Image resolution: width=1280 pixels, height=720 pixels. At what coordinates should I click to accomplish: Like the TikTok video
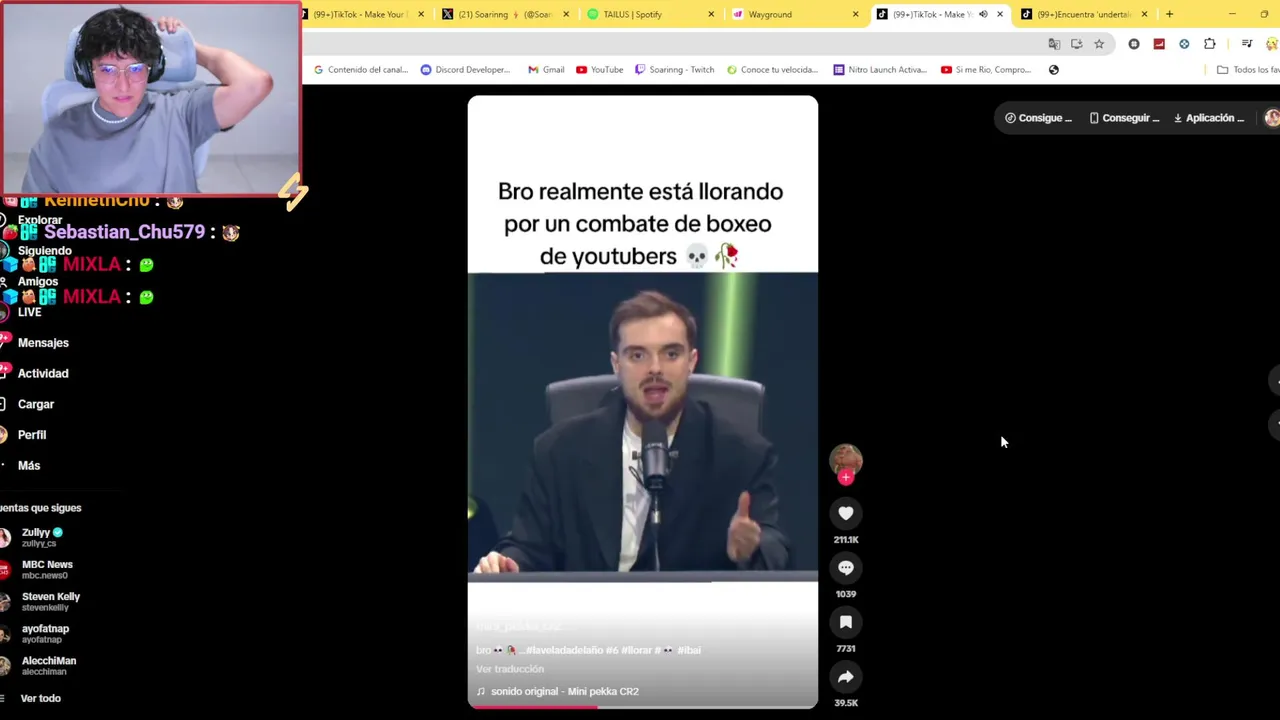click(845, 513)
